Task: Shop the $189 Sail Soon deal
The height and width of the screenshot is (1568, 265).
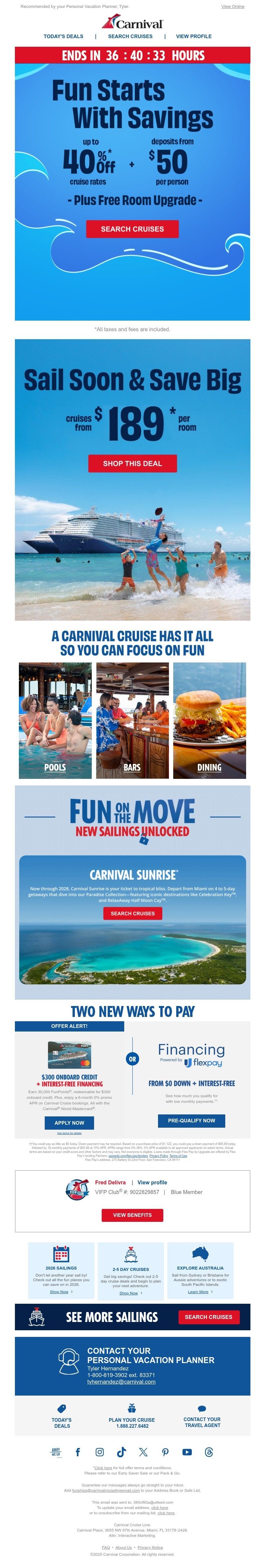Action: coord(132,463)
